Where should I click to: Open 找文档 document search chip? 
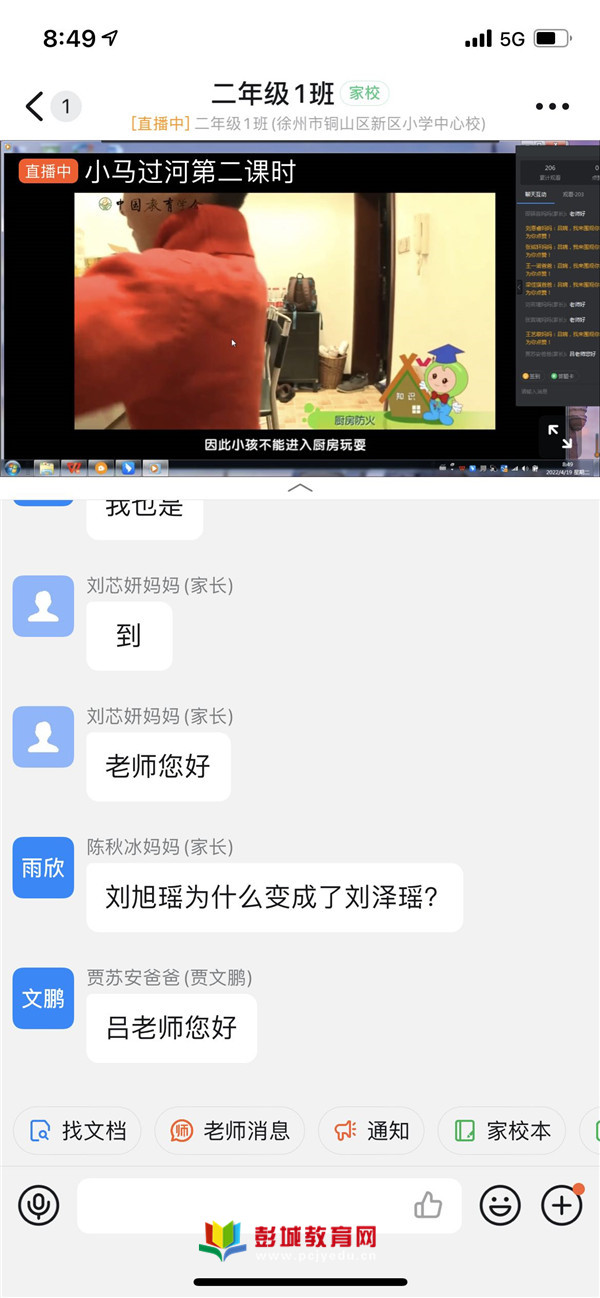(78, 1131)
